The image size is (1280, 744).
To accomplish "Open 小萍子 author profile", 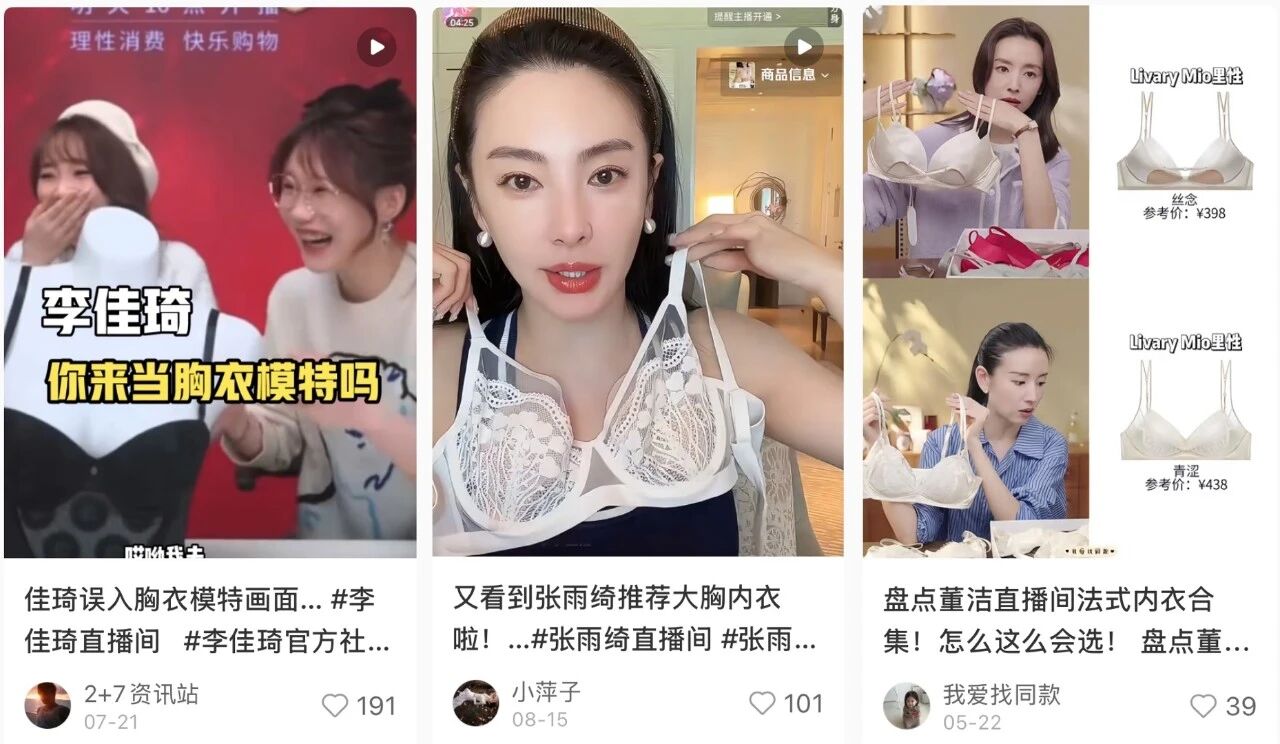I will [476, 703].
